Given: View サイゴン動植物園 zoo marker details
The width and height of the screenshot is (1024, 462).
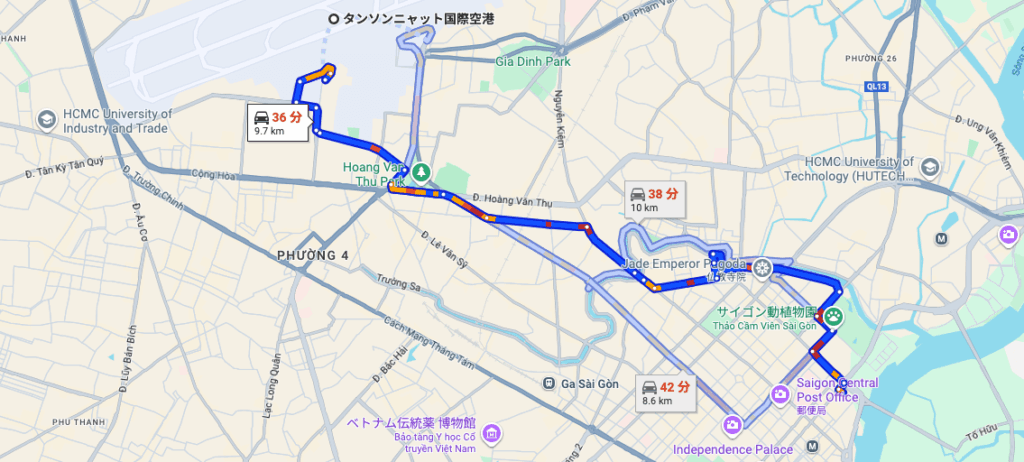Looking at the screenshot, I should (x=833, y=316).
